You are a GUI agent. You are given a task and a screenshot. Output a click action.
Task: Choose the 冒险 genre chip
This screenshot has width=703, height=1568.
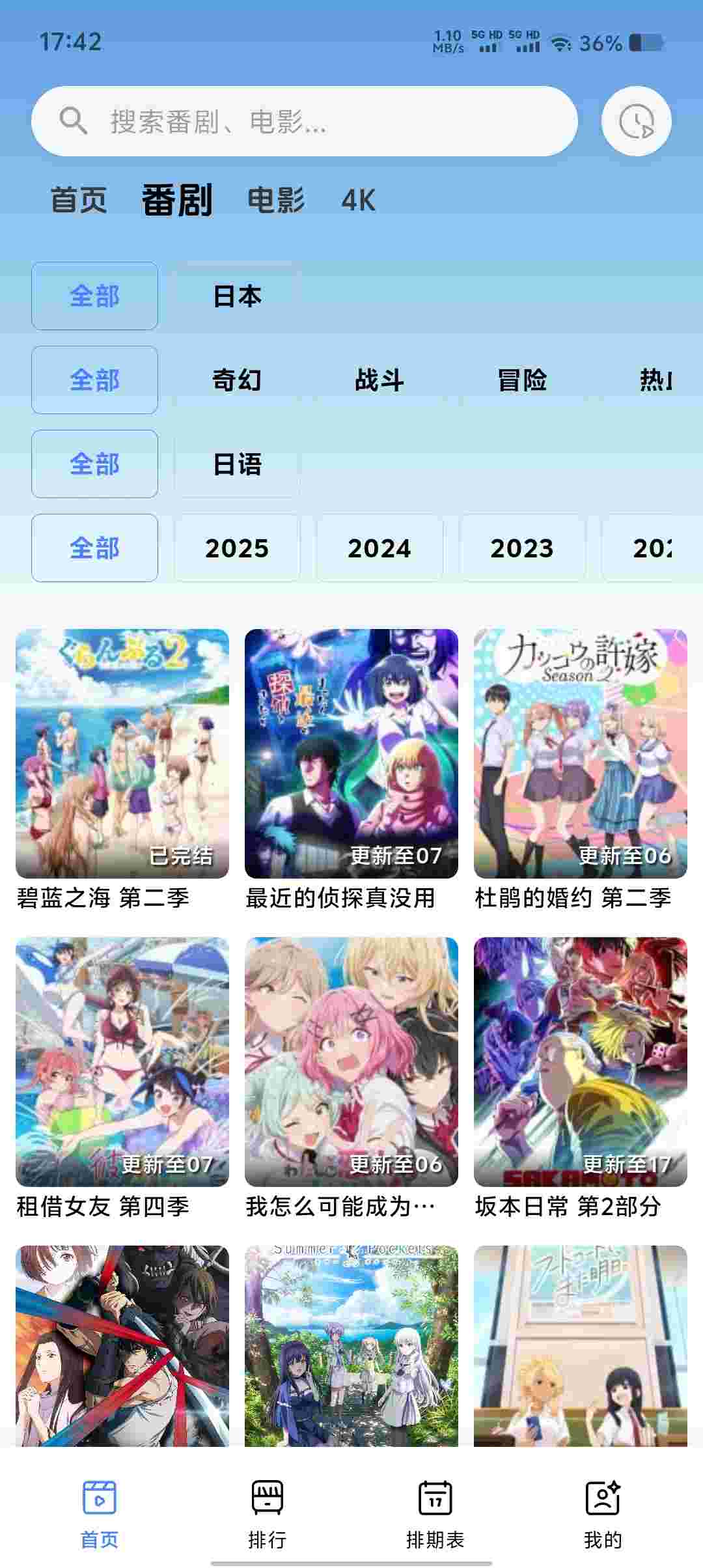[x=522, y=380]
